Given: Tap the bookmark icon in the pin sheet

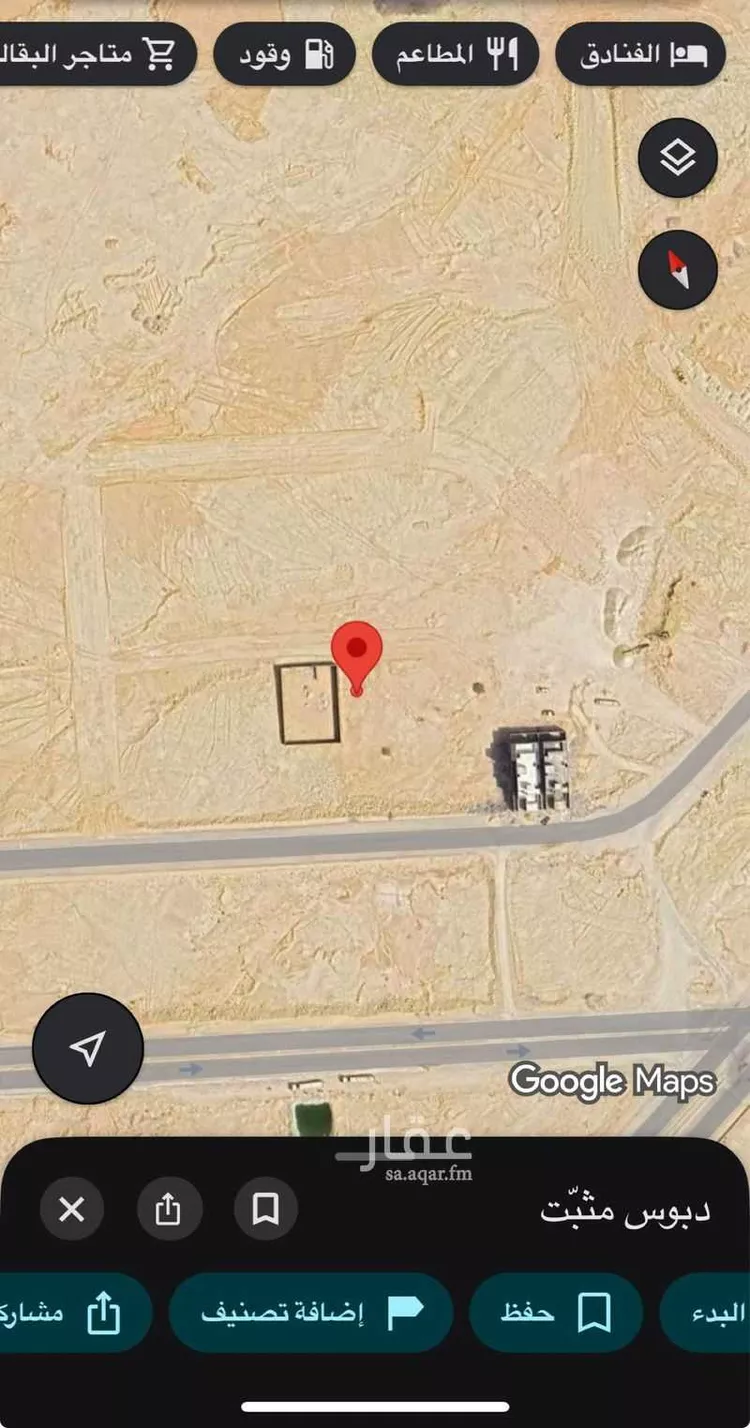Looking at the screenshot, I should (266, 1209).
